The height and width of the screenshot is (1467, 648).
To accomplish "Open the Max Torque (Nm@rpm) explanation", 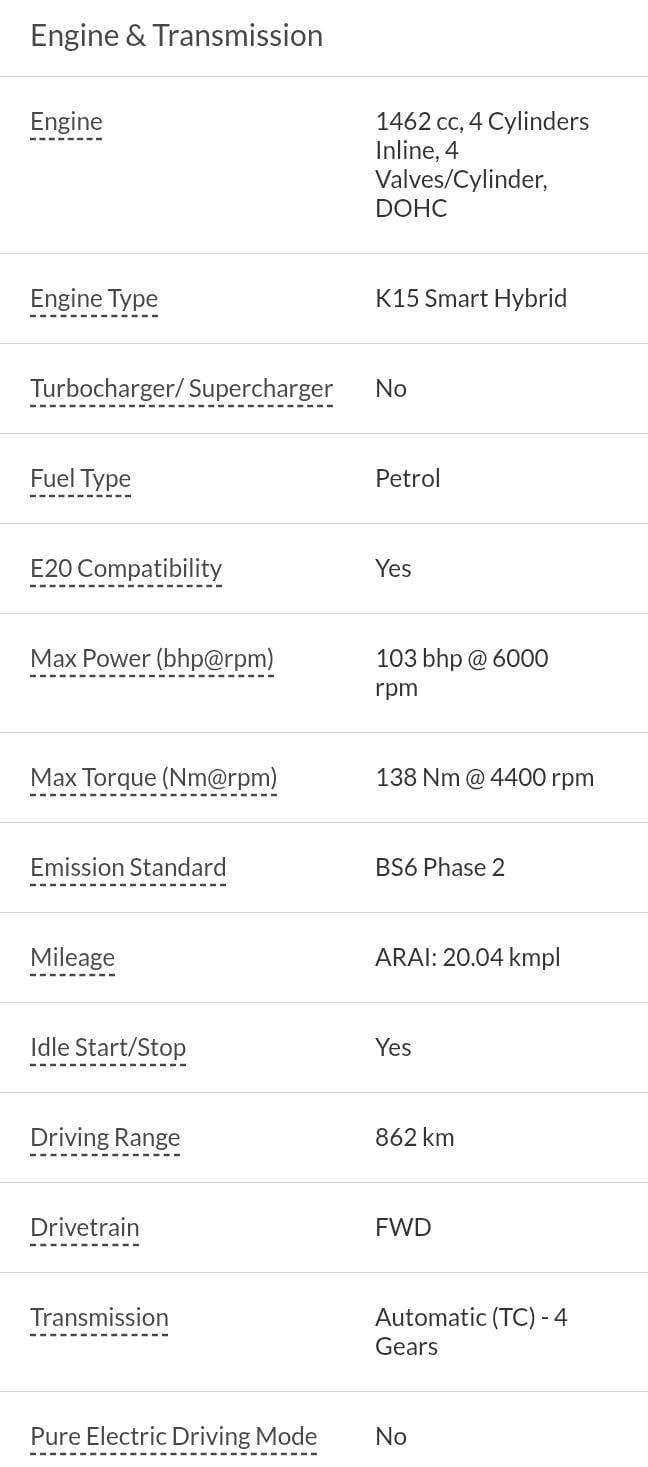I will 153,778.
